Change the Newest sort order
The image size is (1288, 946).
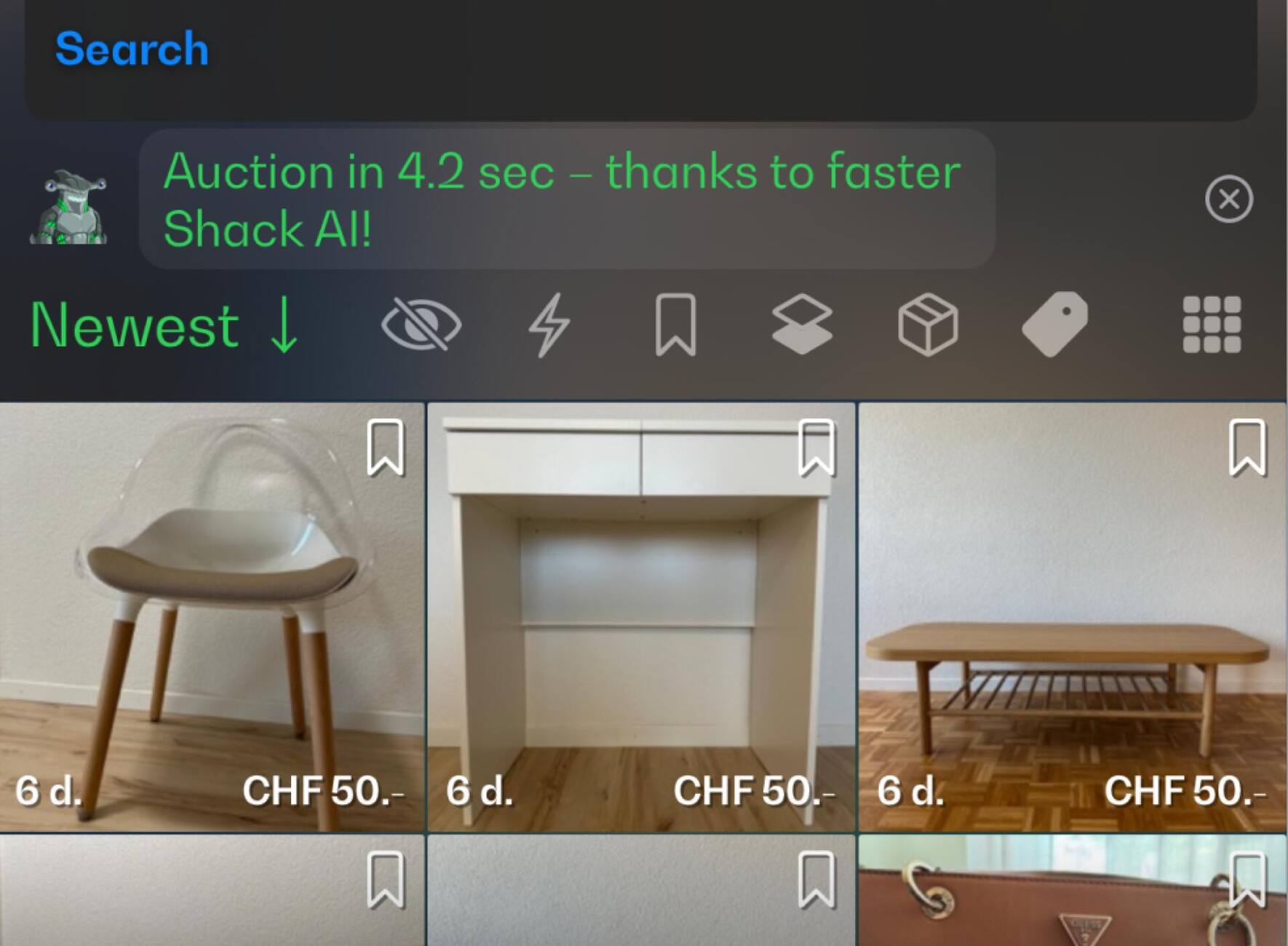point(164,325)
